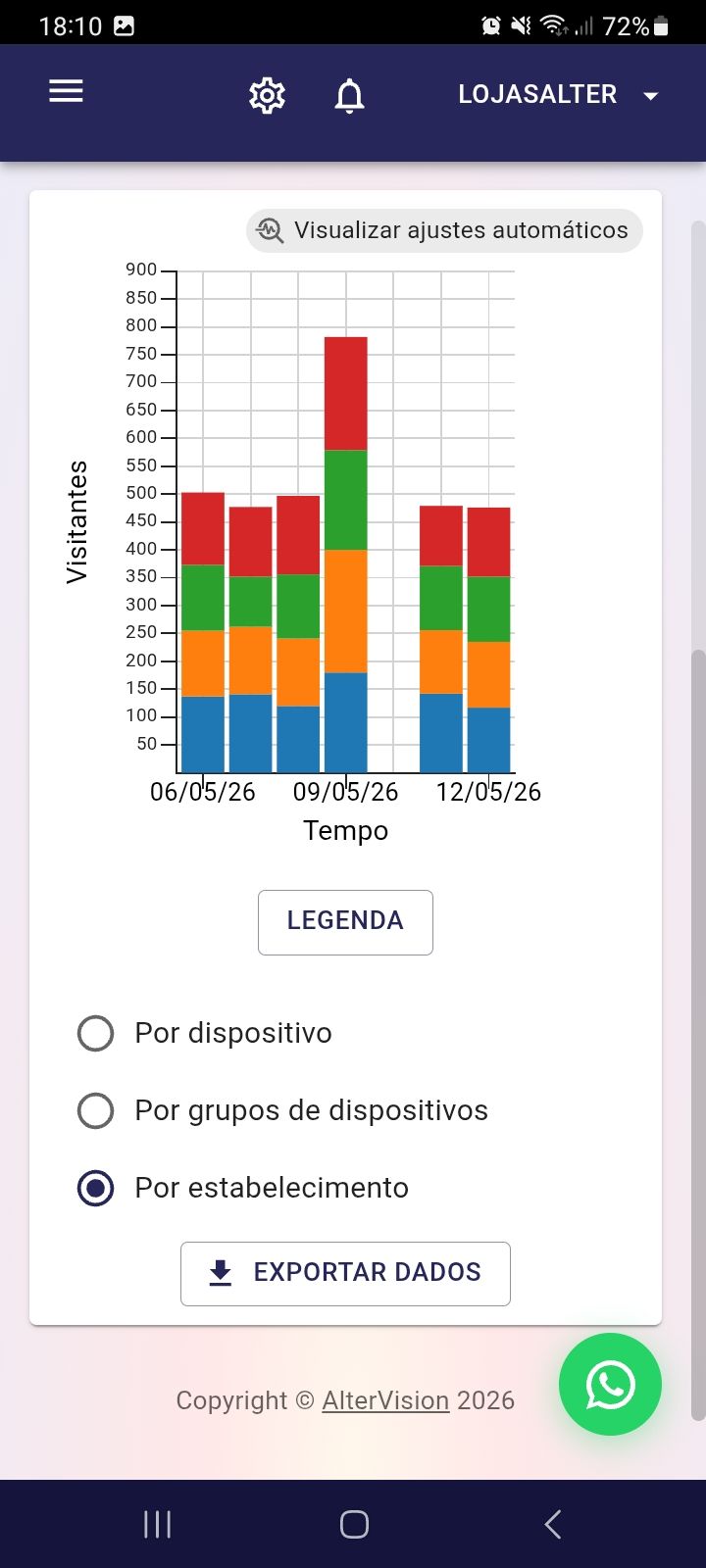
Task: Open the AlterVision copyright link
Action: (x=385, y=1400)
